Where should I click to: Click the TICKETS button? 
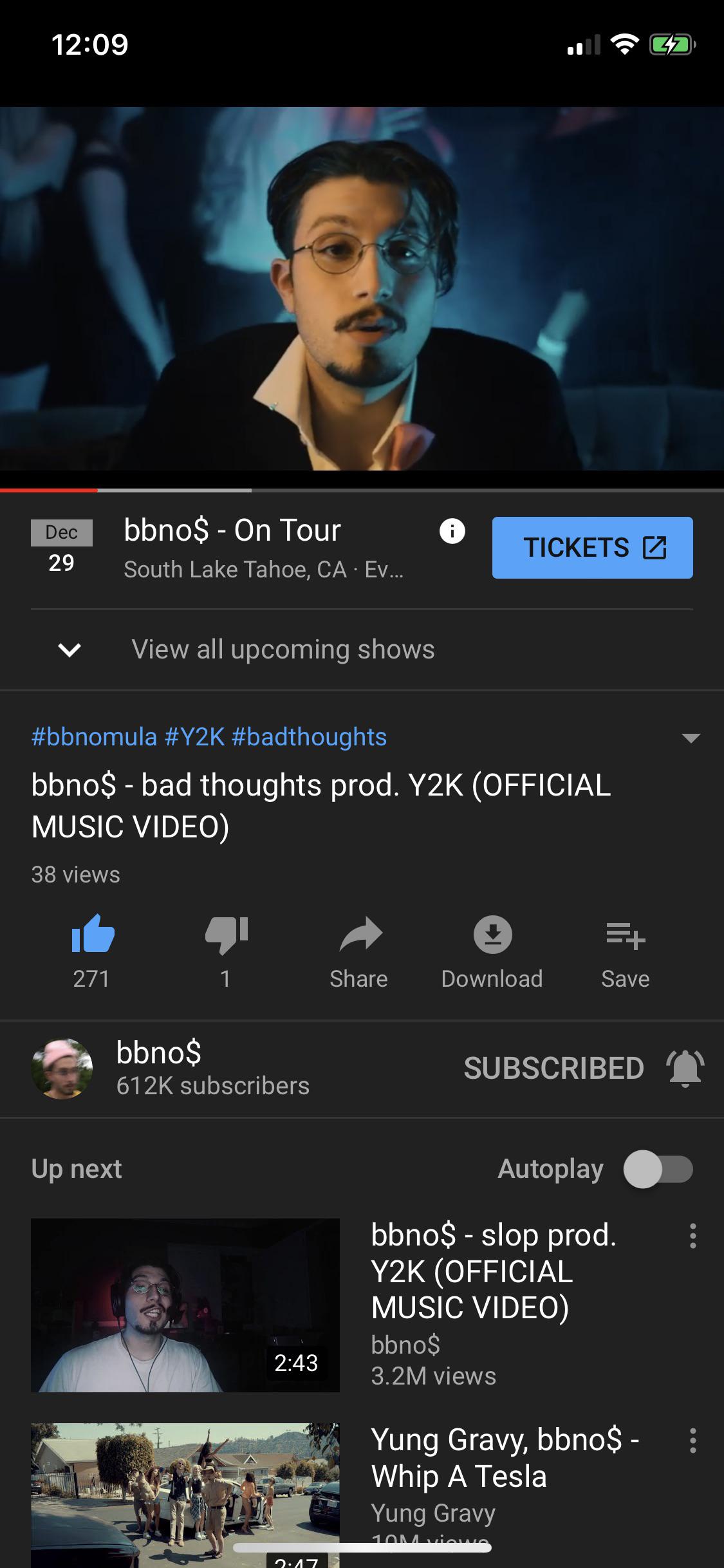[x=591, y=547]
